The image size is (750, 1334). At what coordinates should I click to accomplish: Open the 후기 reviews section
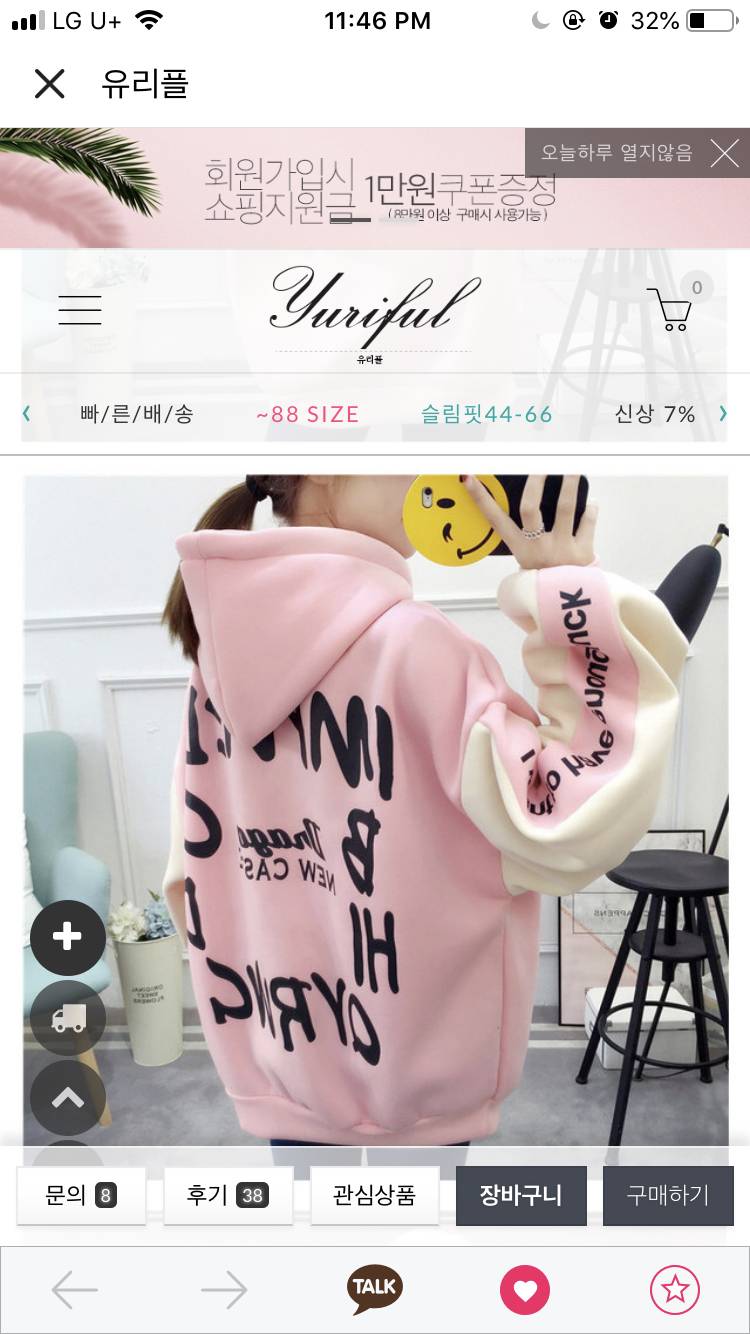point(228,1195)
